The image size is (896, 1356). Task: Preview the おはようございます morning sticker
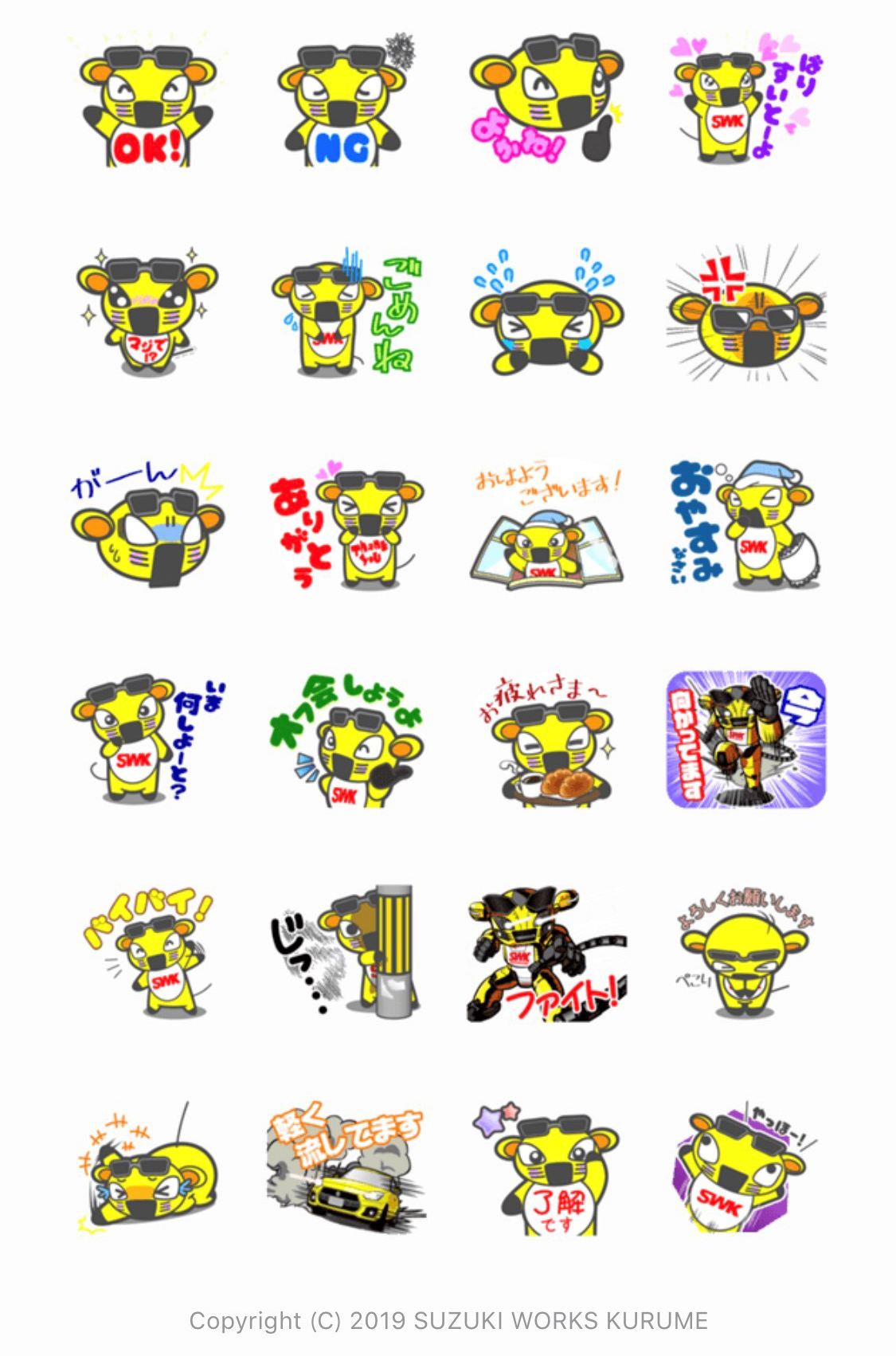(546, 526)
